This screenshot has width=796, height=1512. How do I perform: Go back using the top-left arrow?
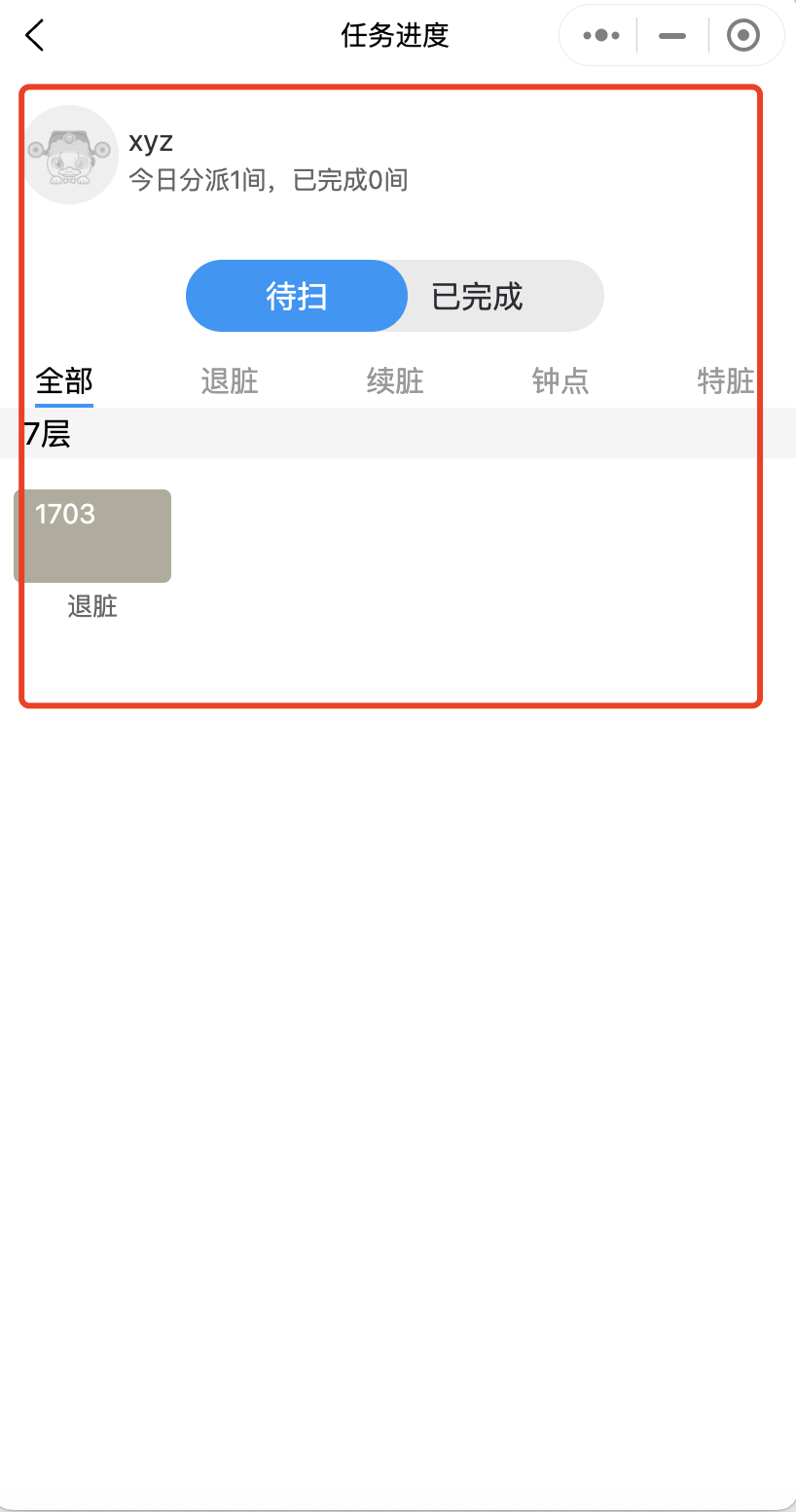pos(35,36)
